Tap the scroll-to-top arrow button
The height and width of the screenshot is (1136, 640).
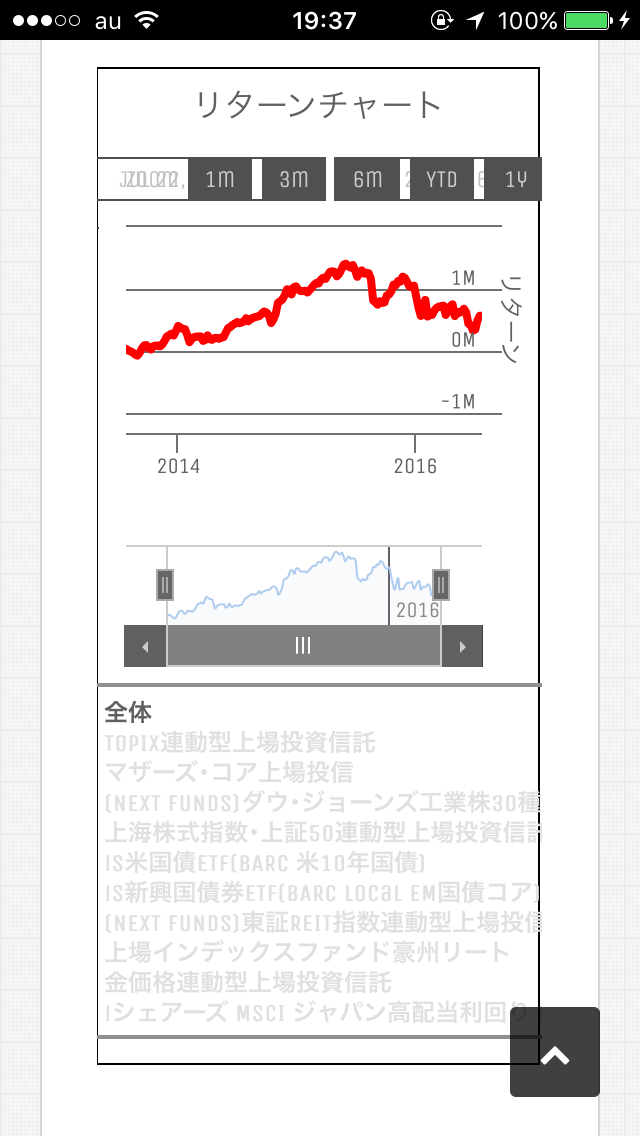(x=554, y=1052)
